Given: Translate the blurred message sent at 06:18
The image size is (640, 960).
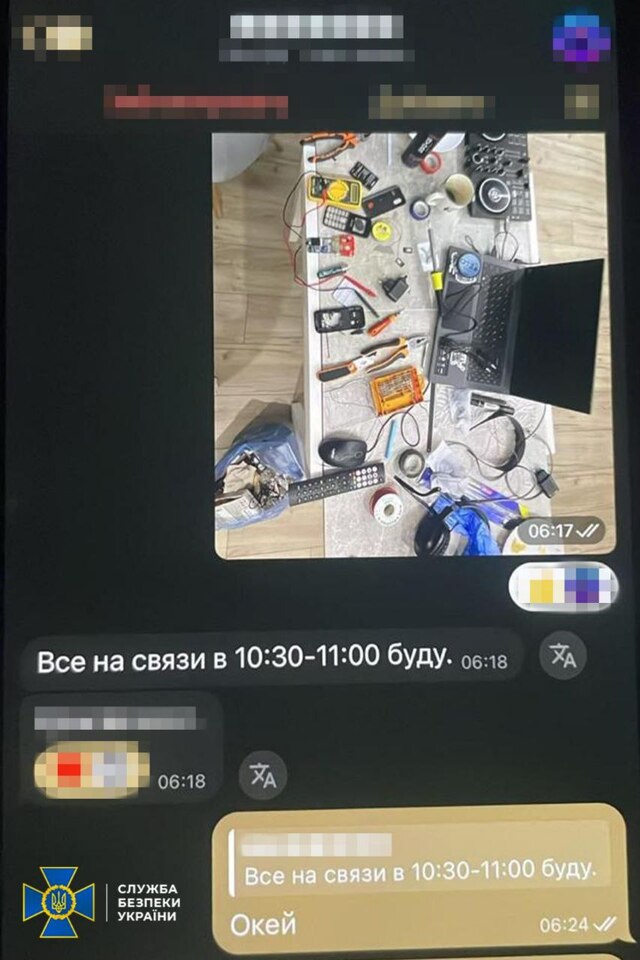Looking at the screenshot, I should tap(262, 775).
